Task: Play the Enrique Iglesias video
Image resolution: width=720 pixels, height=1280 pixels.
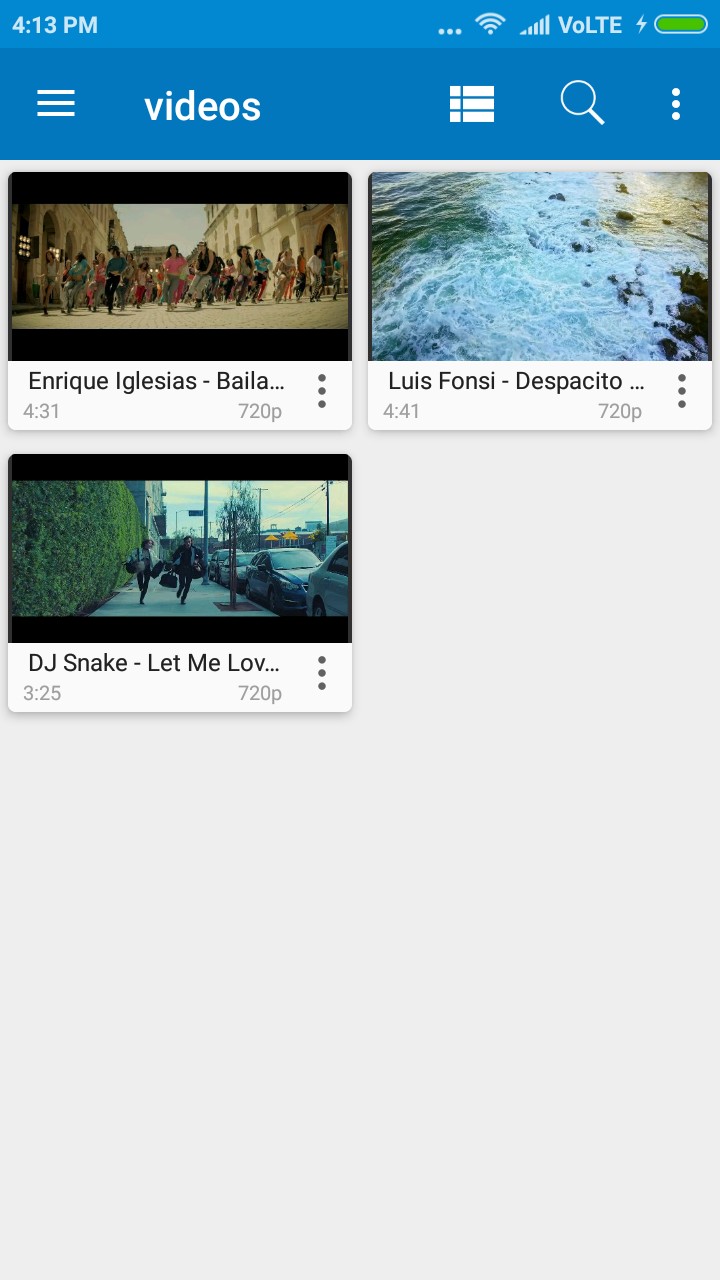Action: [180, 267]
